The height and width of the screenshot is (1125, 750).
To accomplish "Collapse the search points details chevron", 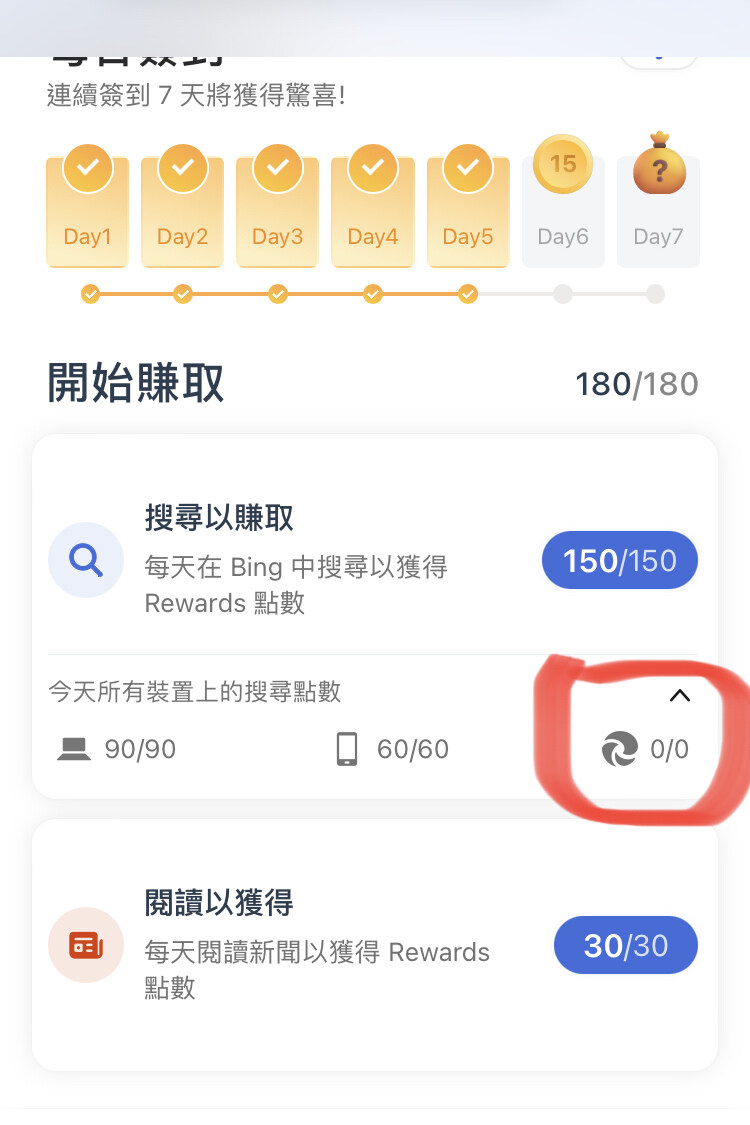I will 681,695.
